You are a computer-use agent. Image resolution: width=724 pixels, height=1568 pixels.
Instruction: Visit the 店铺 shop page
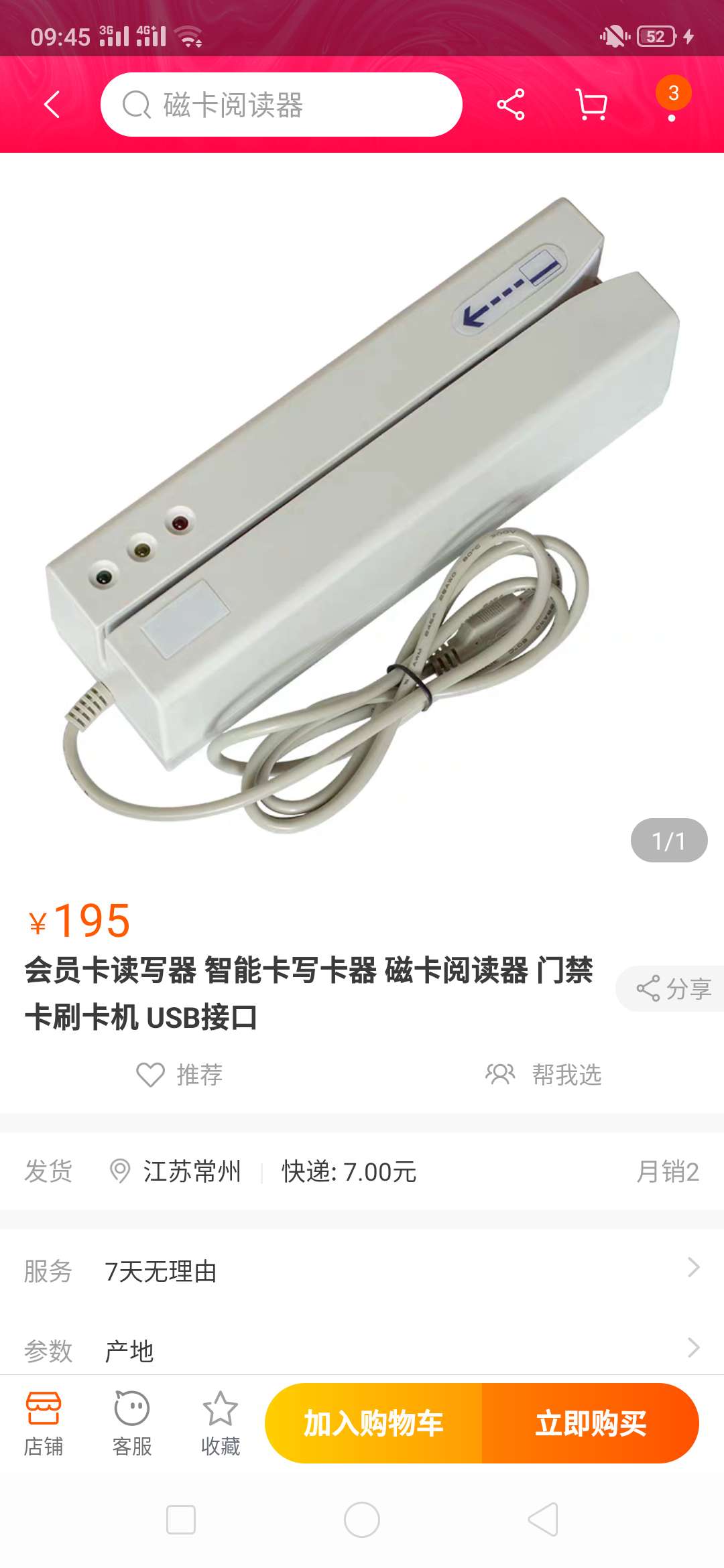[44, 1423]
